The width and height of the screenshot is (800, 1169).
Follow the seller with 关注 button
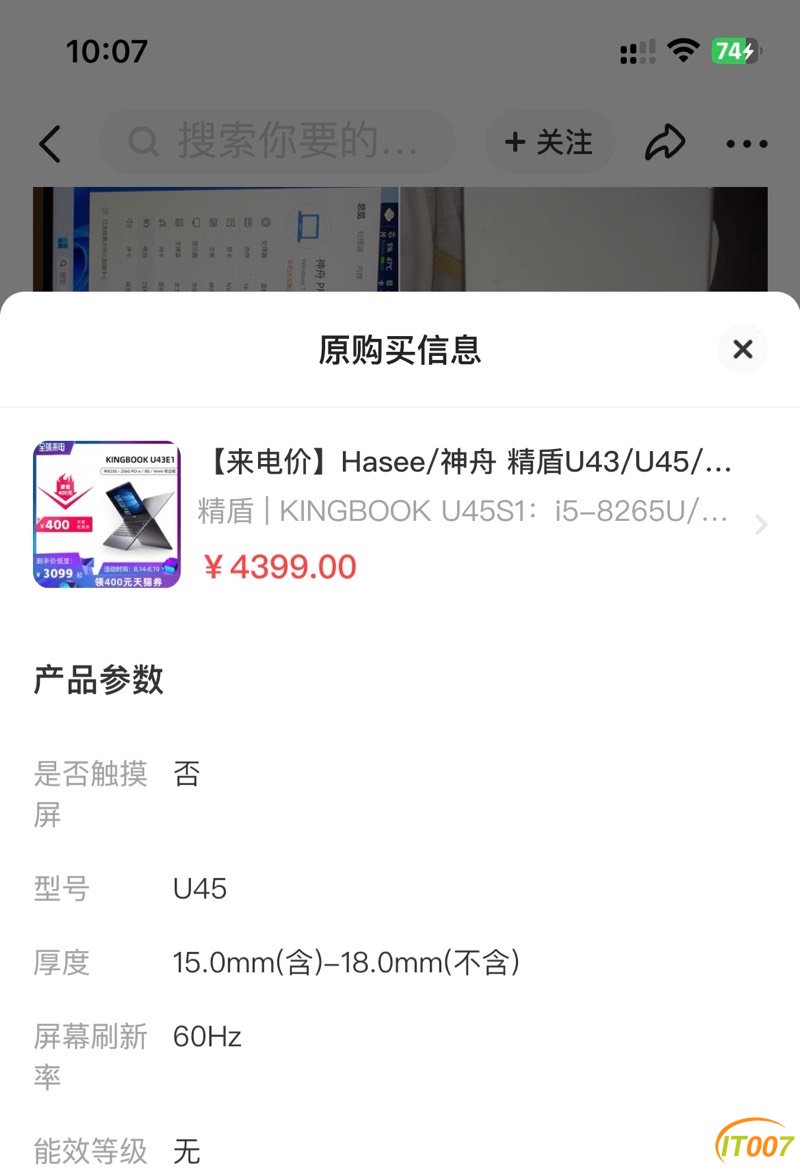[549, 143]
